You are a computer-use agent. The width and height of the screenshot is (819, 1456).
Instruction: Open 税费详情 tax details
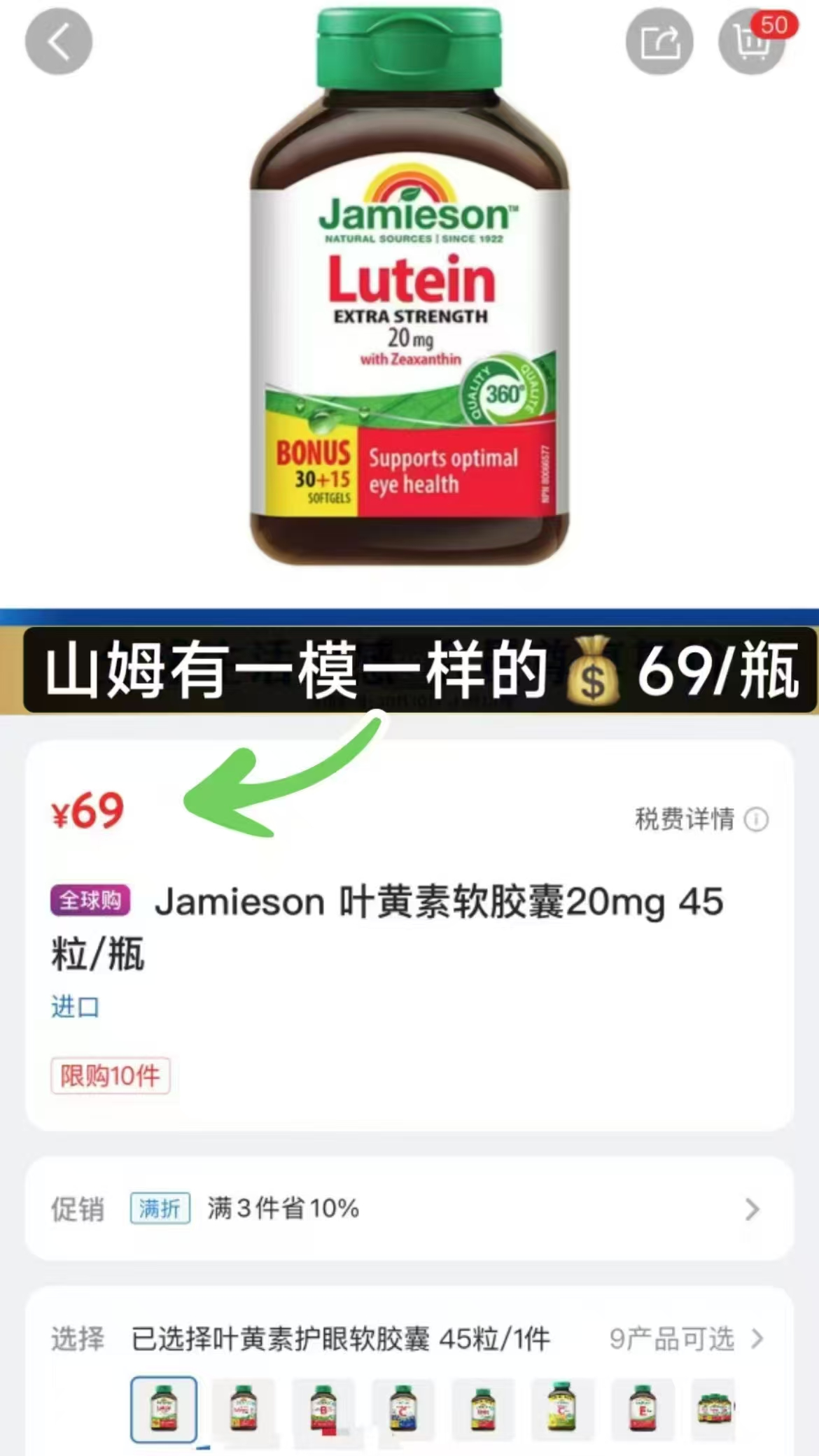682,819
